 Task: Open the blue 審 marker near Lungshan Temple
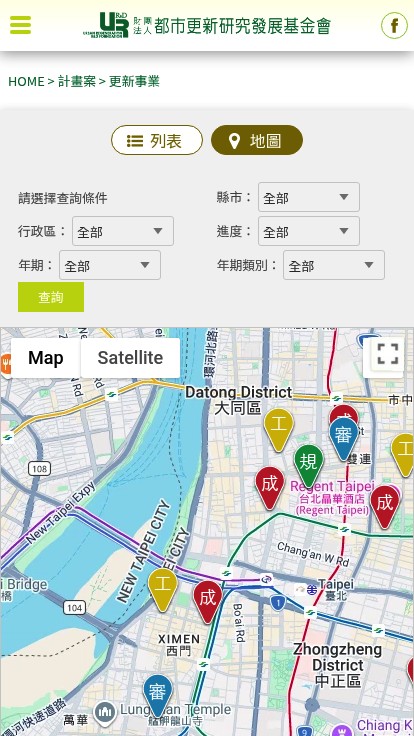(157, 696)
